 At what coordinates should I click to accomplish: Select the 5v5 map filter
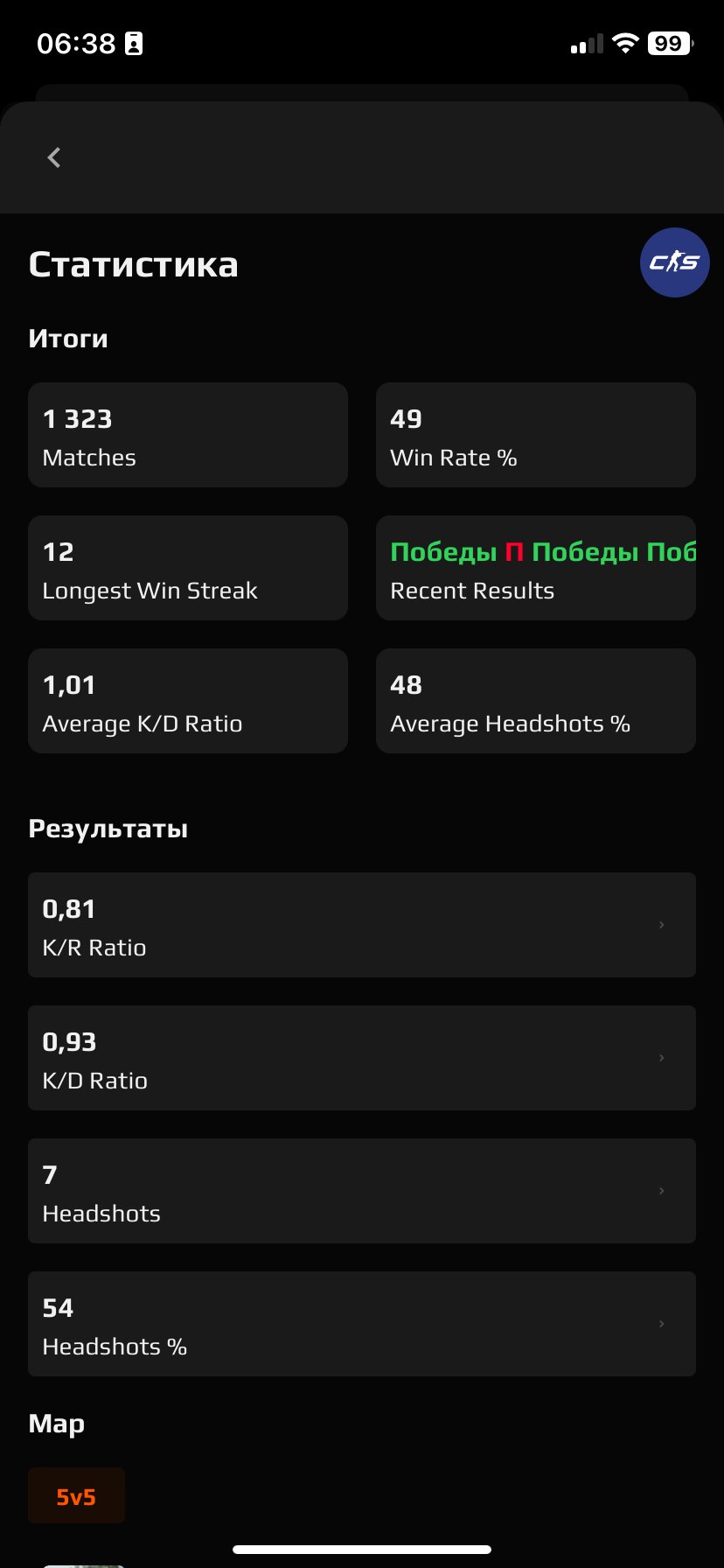pyautogui.click(x=76, y=1494)
